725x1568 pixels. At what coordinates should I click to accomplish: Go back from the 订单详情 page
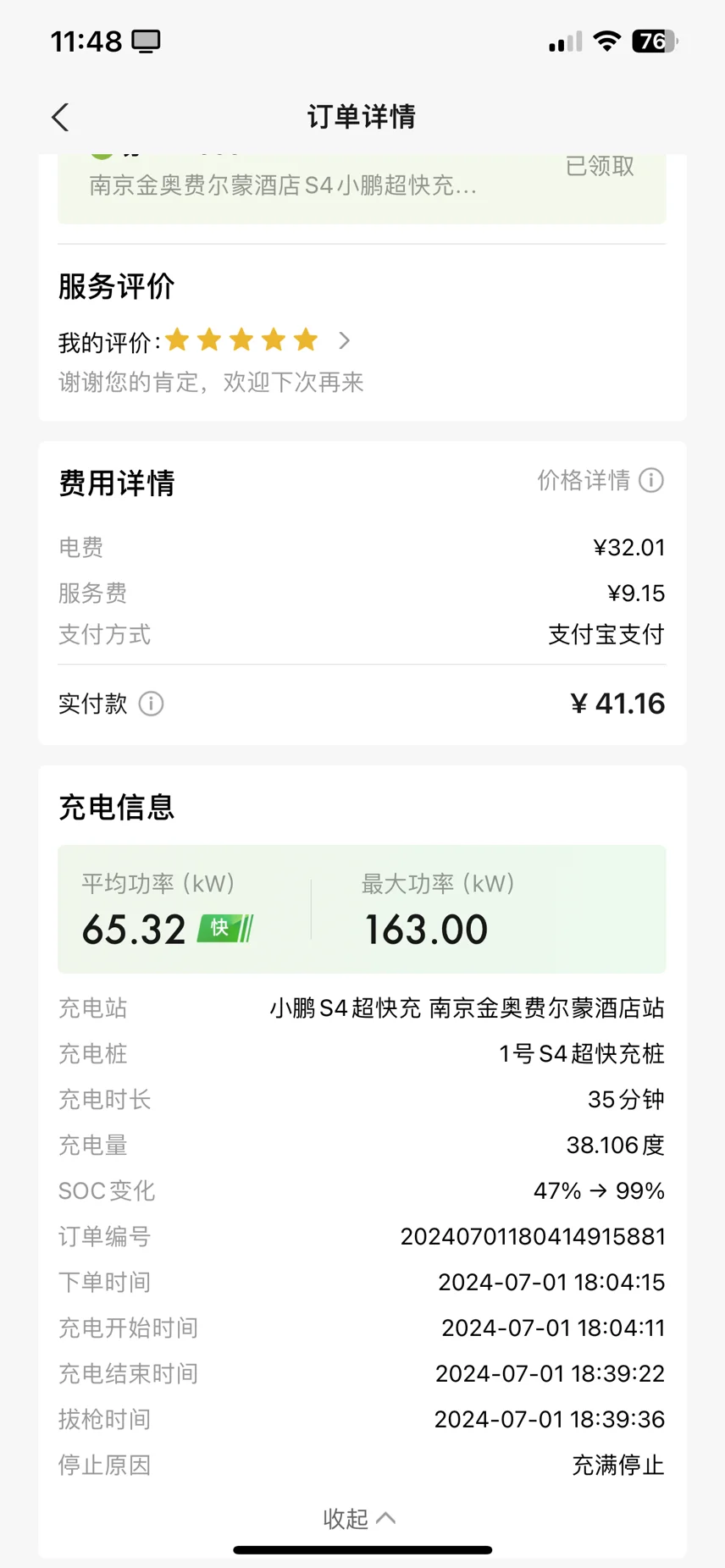tap(60, 117)
